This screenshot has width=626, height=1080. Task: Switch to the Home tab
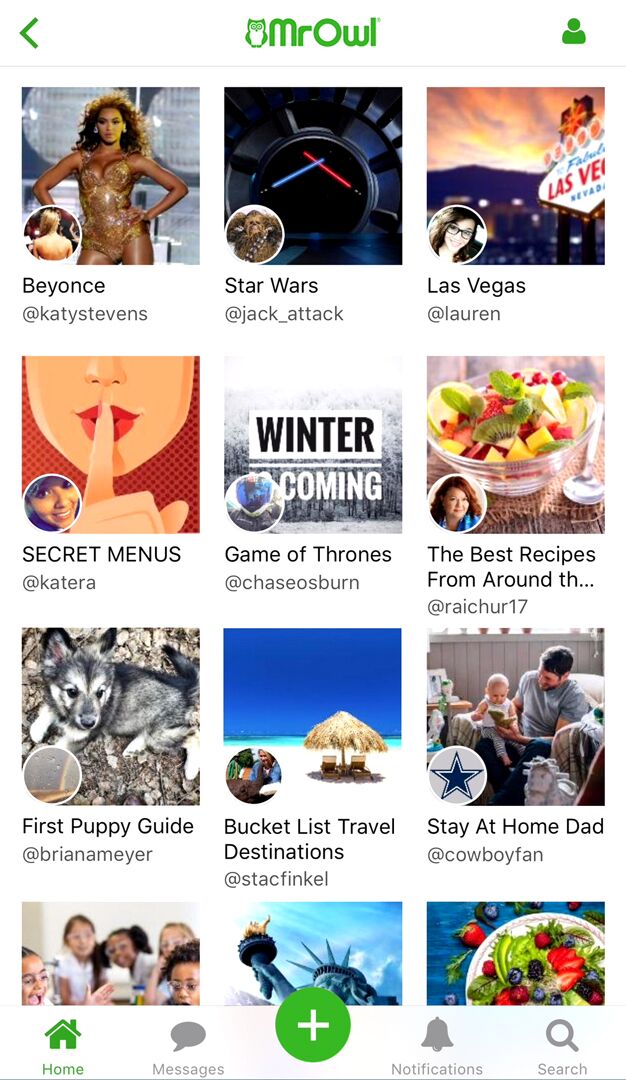[x=63, y=1047]
